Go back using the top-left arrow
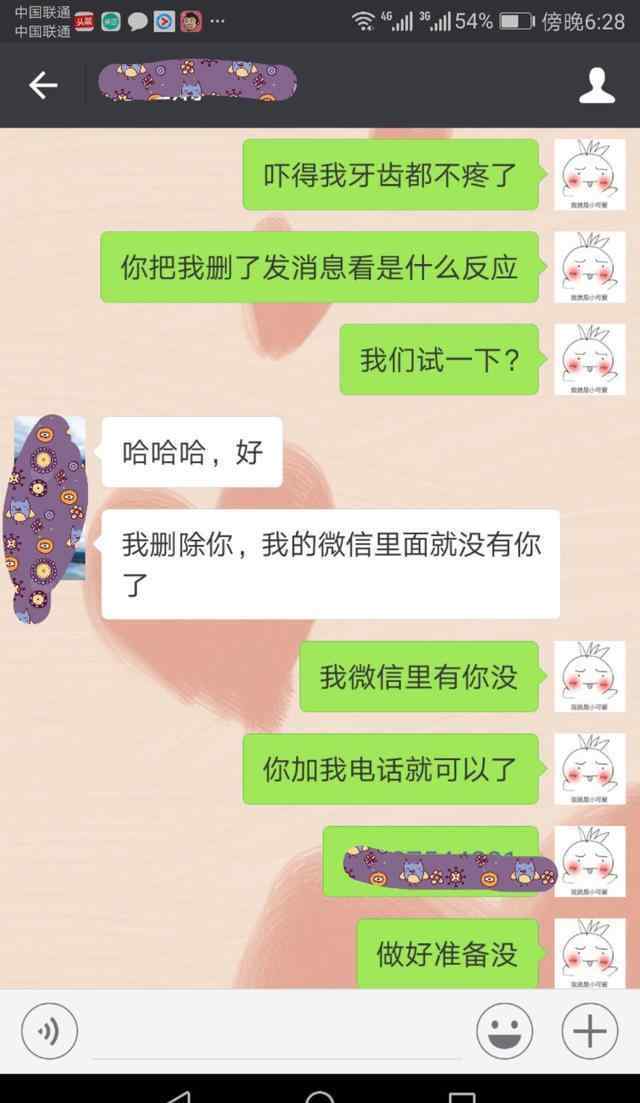640x1103 pixels. [43, 85]
